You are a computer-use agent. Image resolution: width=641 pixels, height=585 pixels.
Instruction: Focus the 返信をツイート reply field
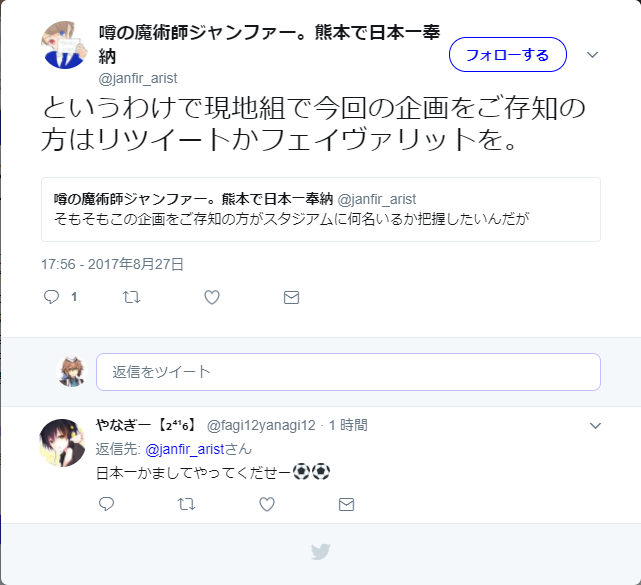pyautogui.click(x=348, y=372)
